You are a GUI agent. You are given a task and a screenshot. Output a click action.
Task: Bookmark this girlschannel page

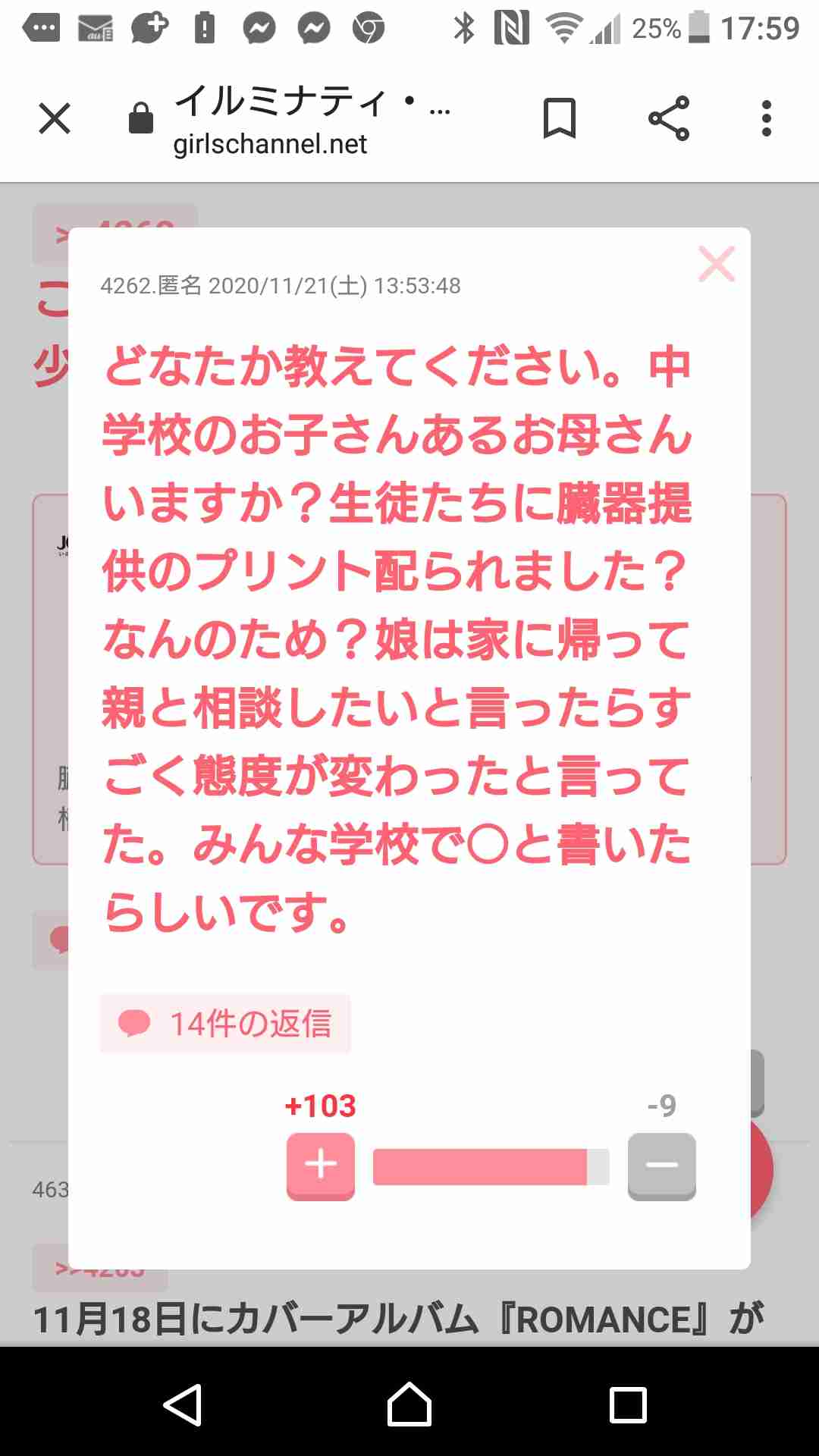click(560, 118)
